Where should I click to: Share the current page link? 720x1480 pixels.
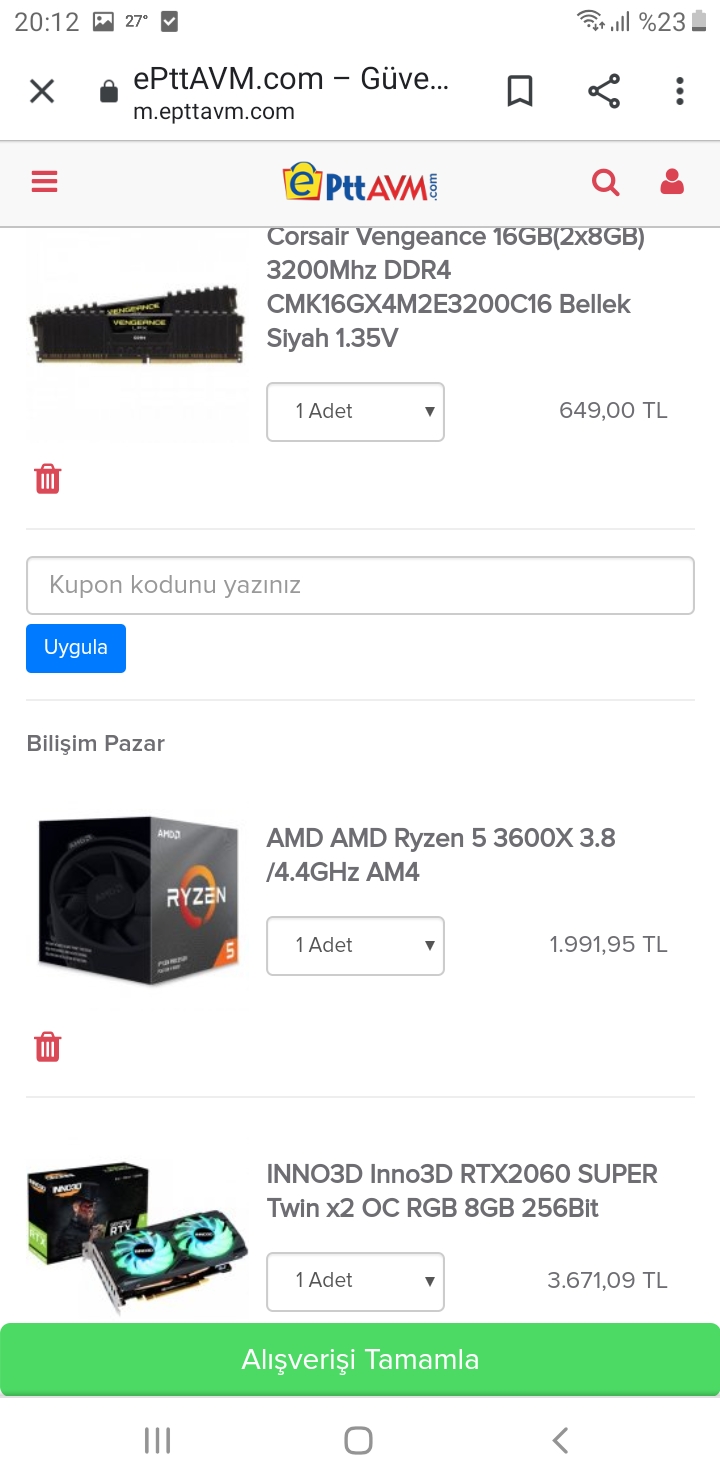tap(603, 92)
